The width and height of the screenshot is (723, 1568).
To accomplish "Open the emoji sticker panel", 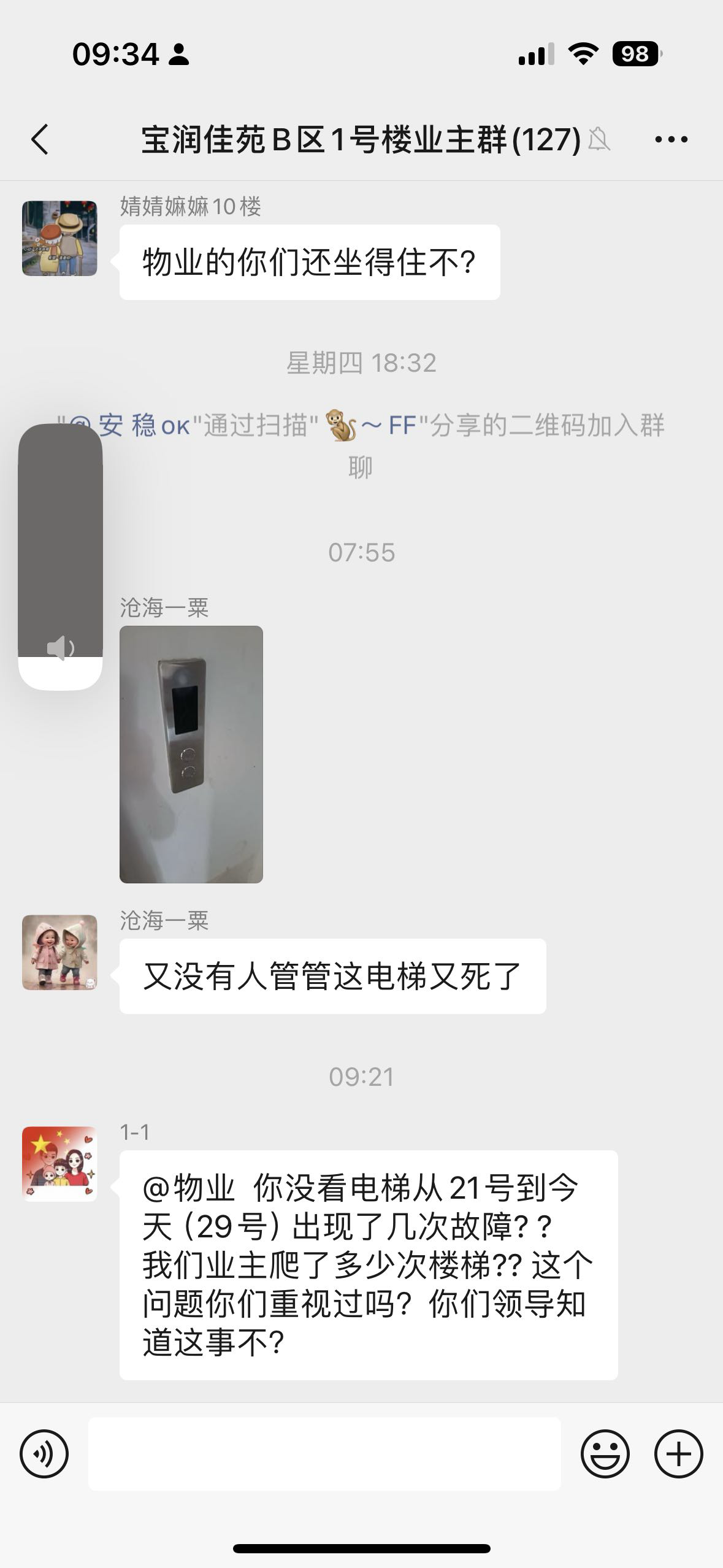I will coord(605,1454).
